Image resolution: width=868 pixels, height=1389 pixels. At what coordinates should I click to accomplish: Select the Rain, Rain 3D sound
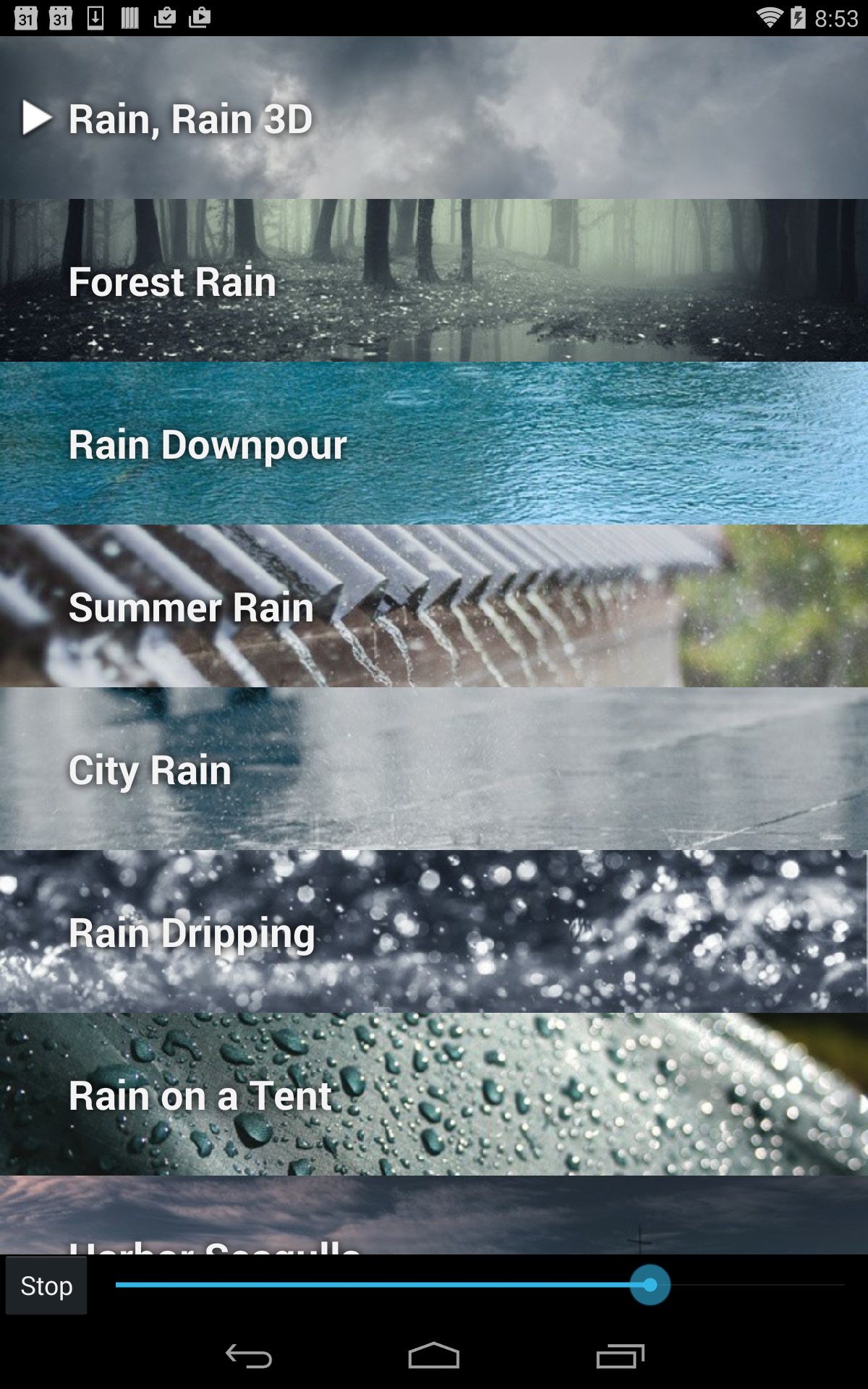click(434, 118)
